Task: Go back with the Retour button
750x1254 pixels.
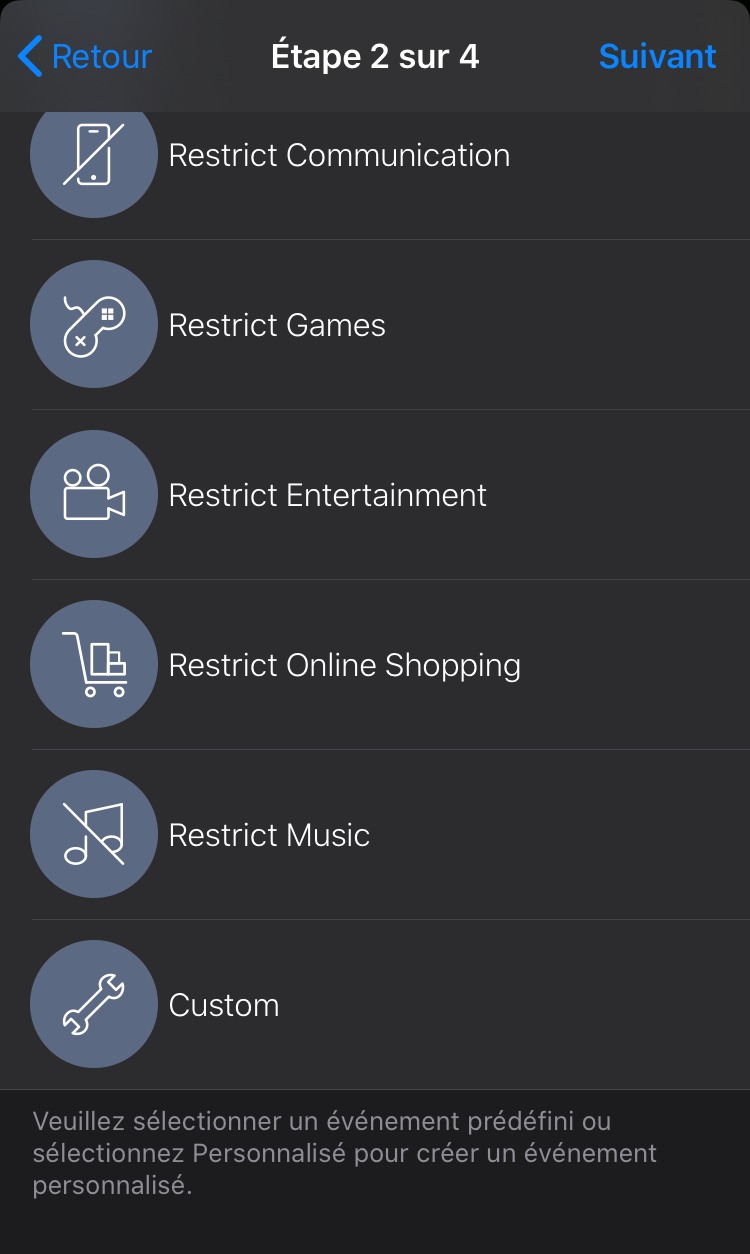Action: coord(85,56)
